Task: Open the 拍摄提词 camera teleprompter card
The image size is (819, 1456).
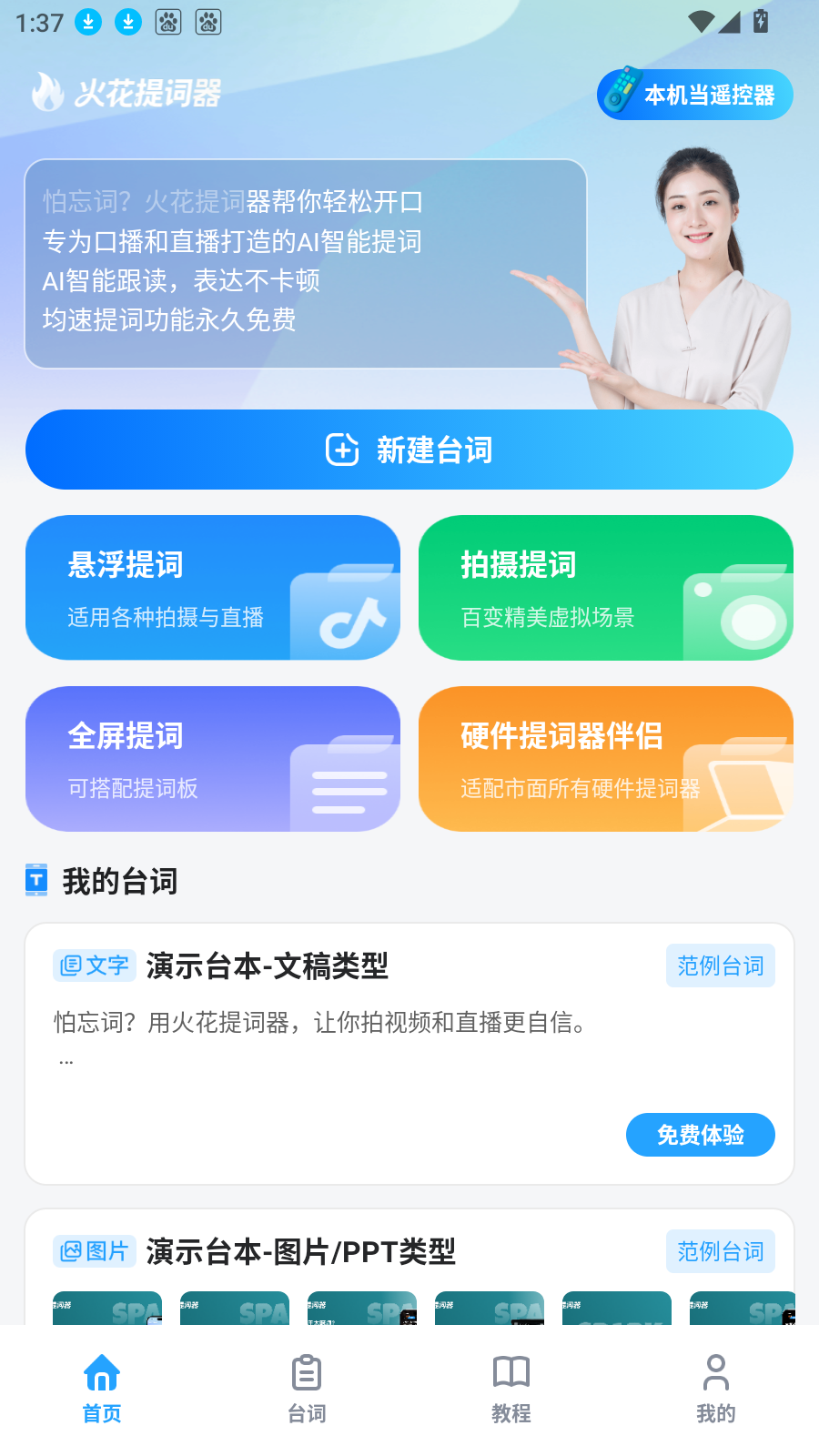Action: 605,587
